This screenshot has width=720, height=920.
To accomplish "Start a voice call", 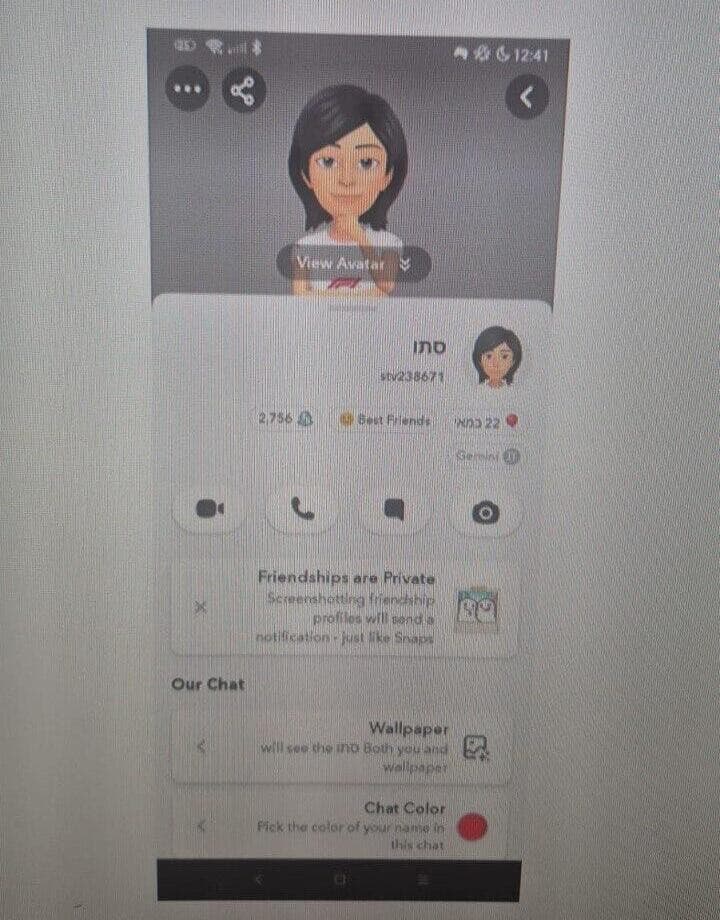I will [302, 510].
